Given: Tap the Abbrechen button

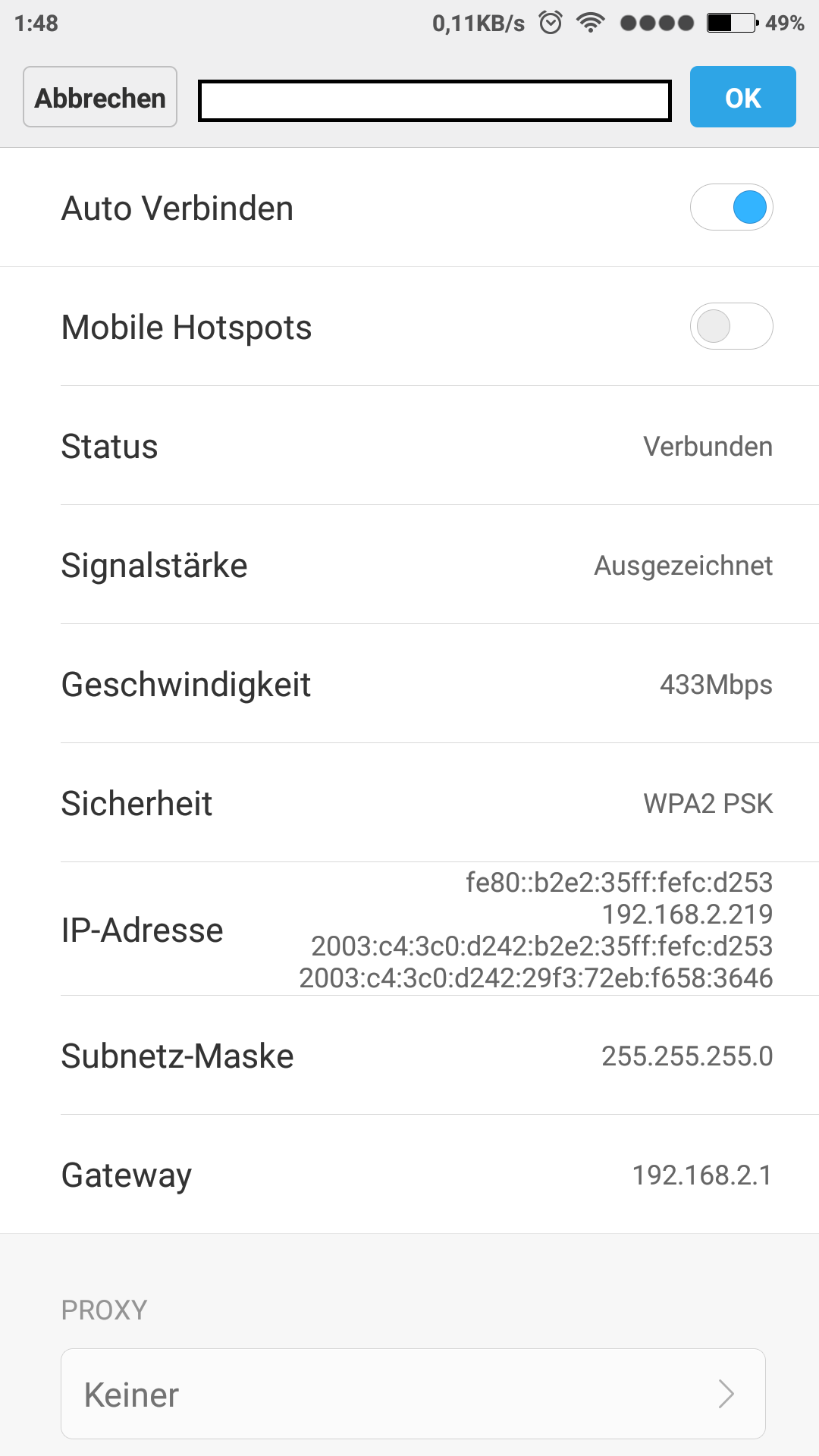Looking at the screenshot, I should pos(100,97).
